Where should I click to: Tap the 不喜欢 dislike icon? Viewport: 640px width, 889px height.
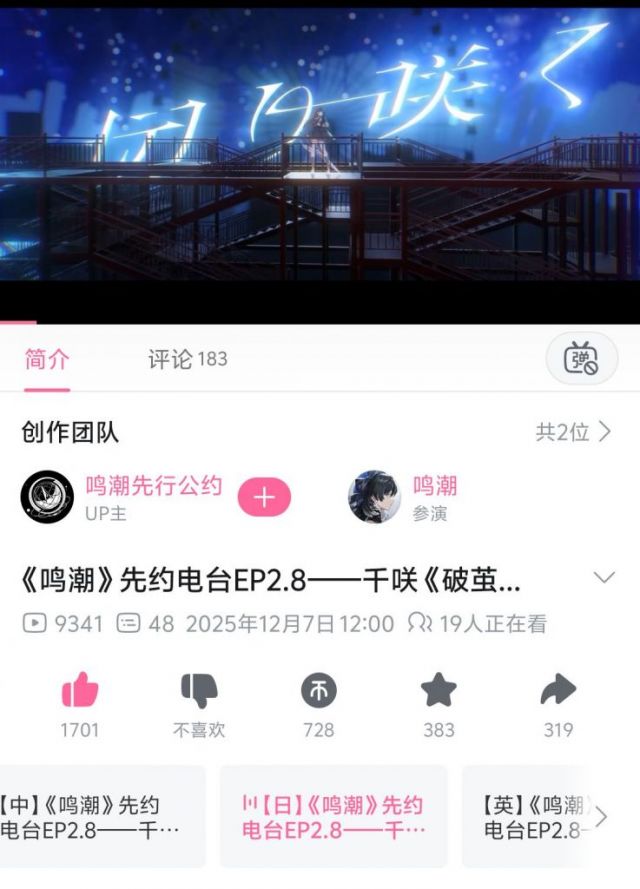[199, 690]
